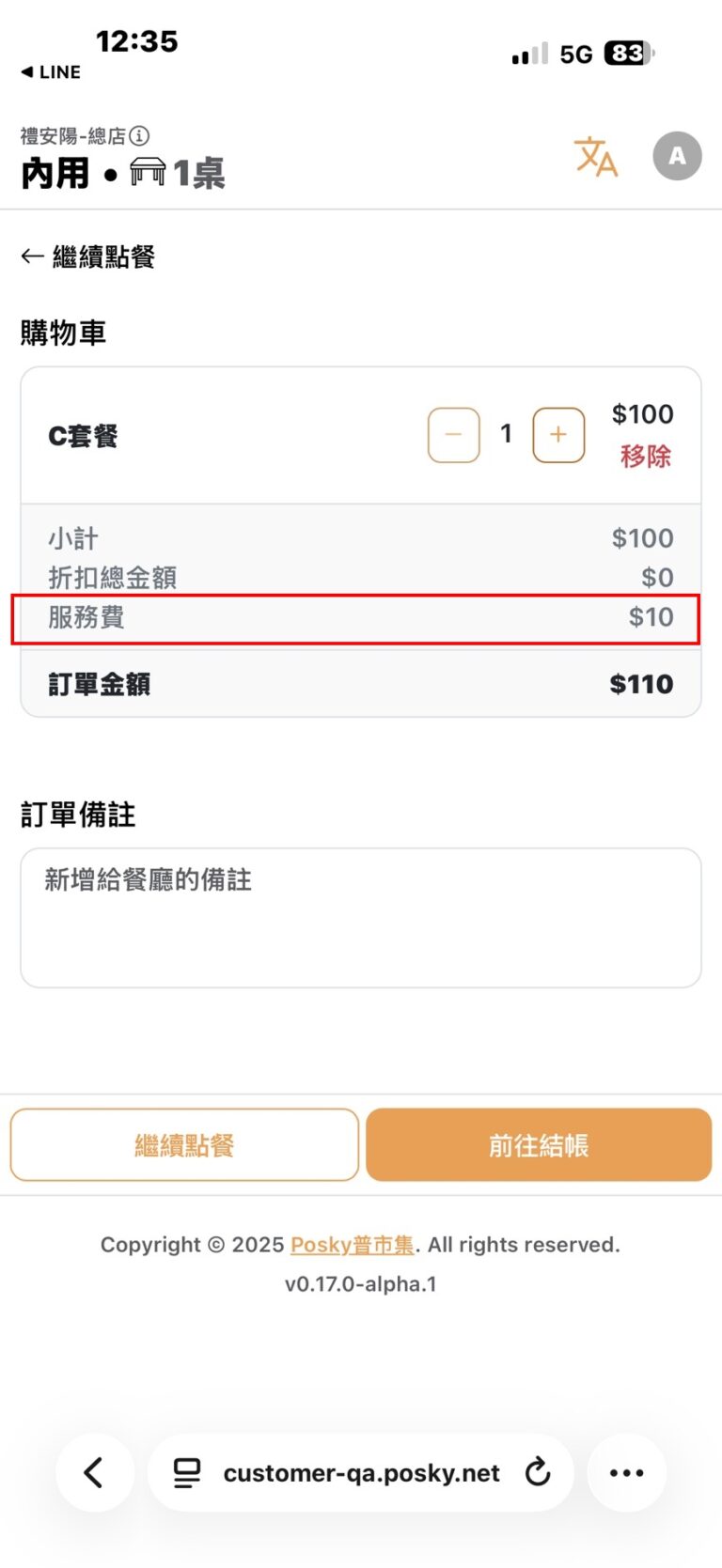The width and height of the screenshot is (722, 1568).
Task: Reload the page in the browser bar
Action: [538, 1472]
